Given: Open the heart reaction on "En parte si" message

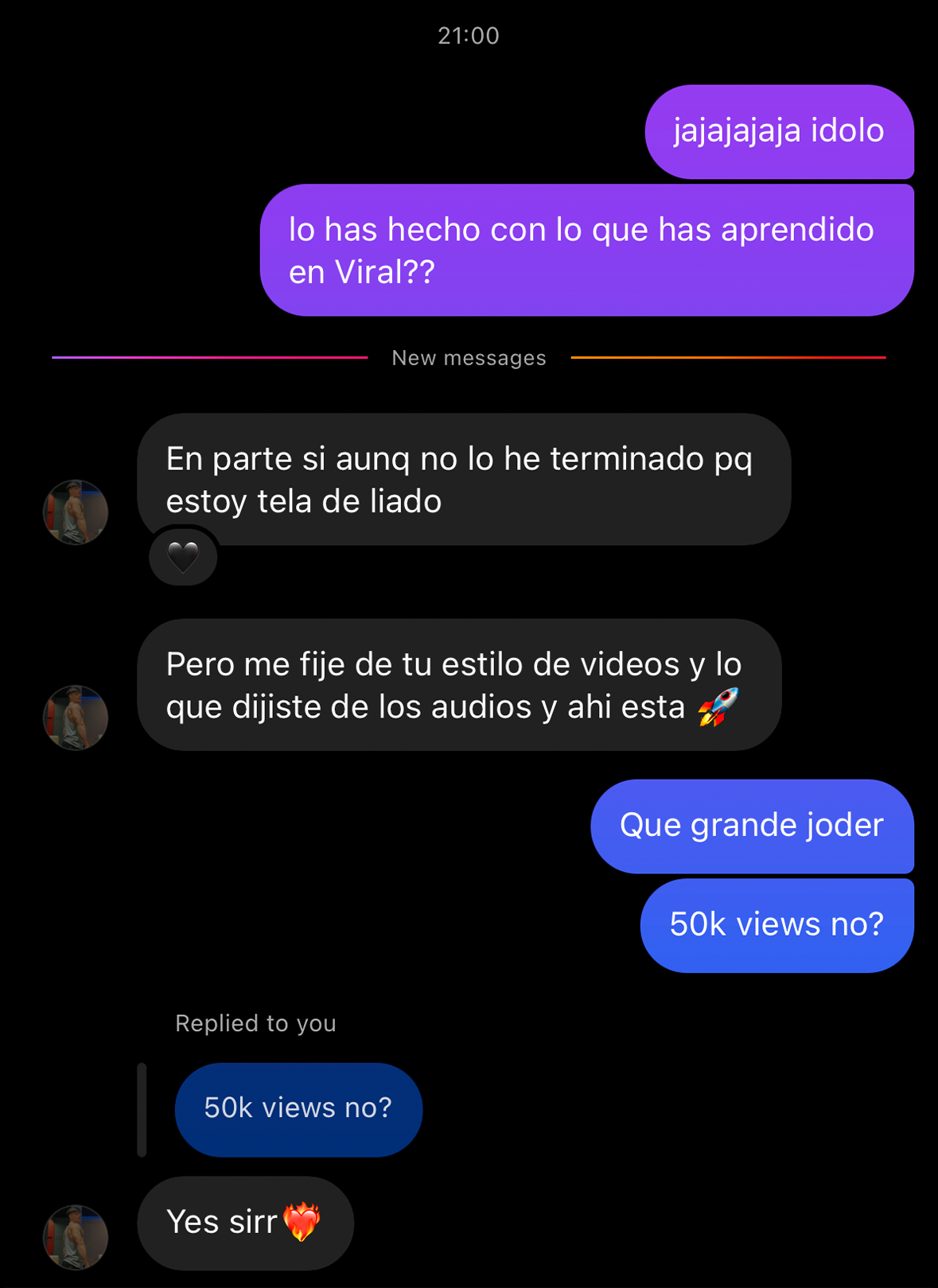Looking at the screenshot, I should 183,557.
